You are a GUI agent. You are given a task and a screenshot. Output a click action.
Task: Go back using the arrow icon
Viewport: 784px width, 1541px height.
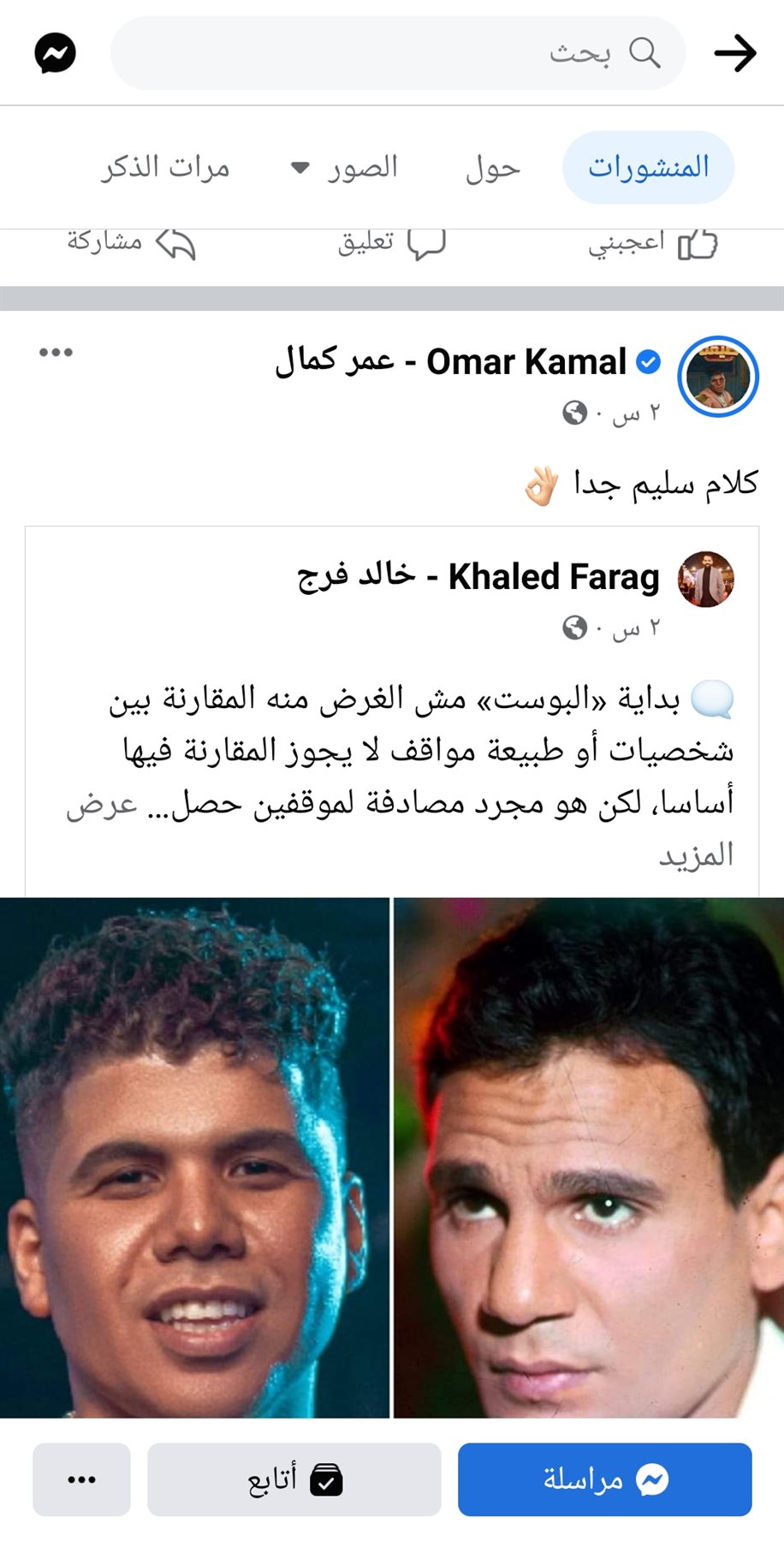735,54
